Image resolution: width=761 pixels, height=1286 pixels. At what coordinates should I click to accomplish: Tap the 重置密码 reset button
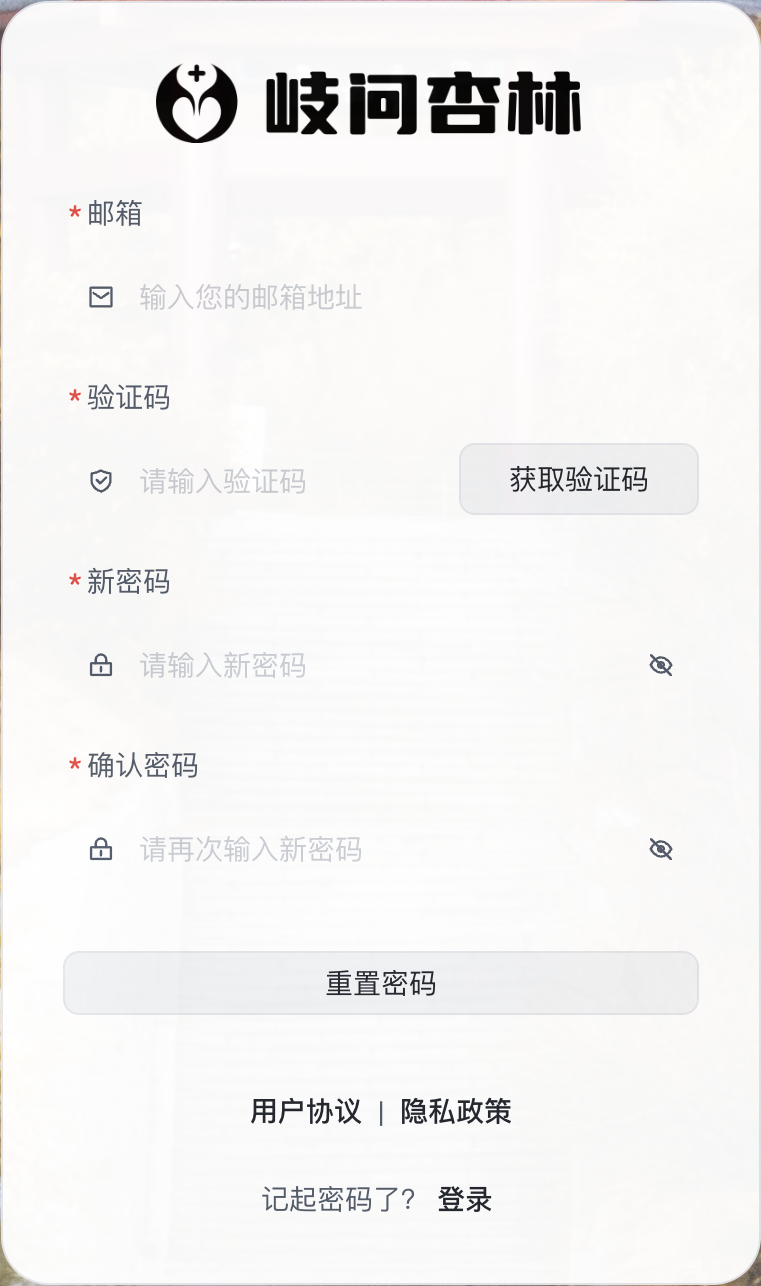click(380, 983)
